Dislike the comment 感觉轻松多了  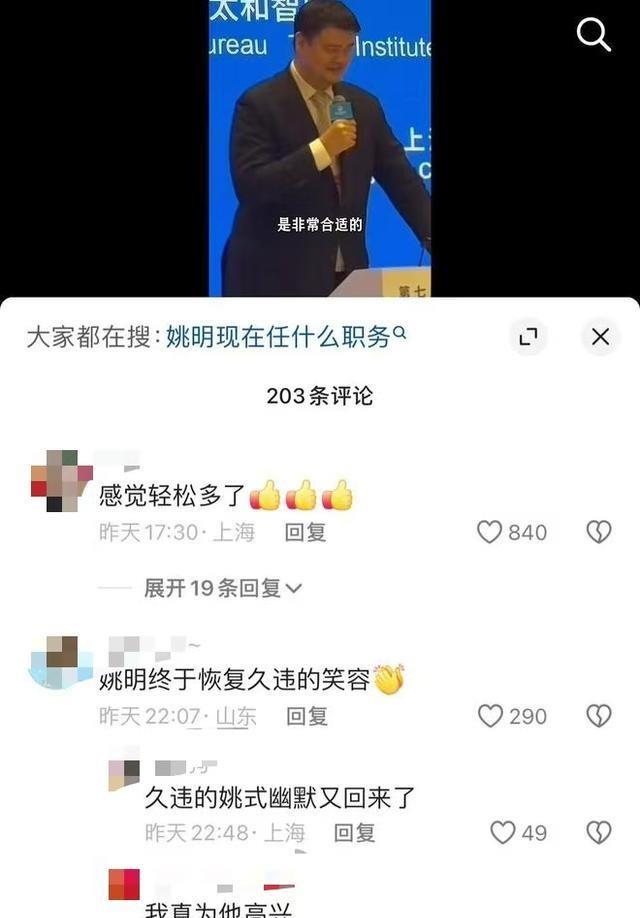point(598,532)
